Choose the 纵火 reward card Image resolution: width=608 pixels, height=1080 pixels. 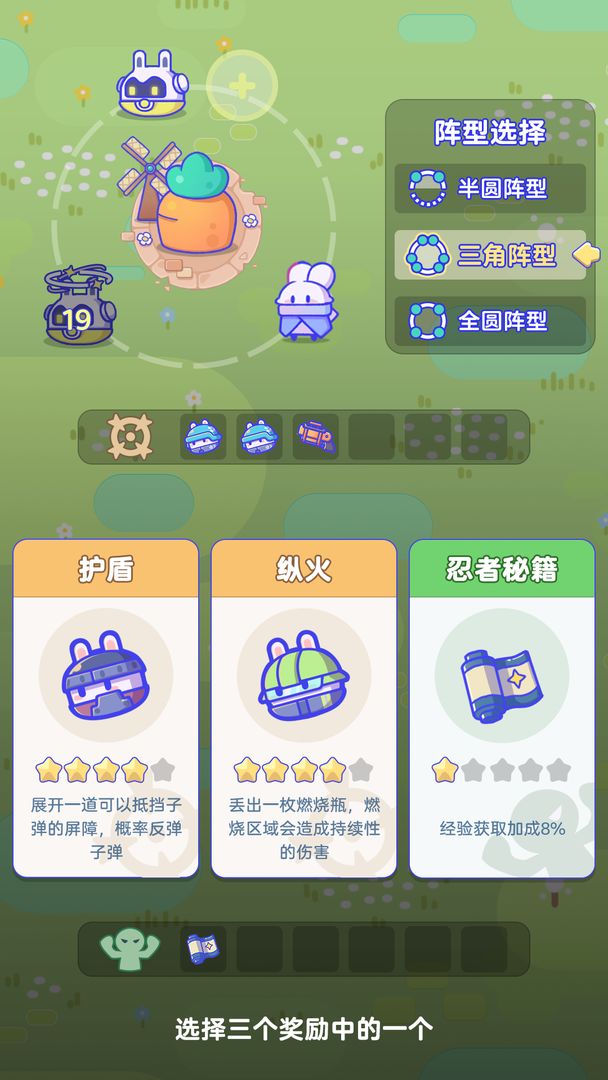click(x=304, y=708)
